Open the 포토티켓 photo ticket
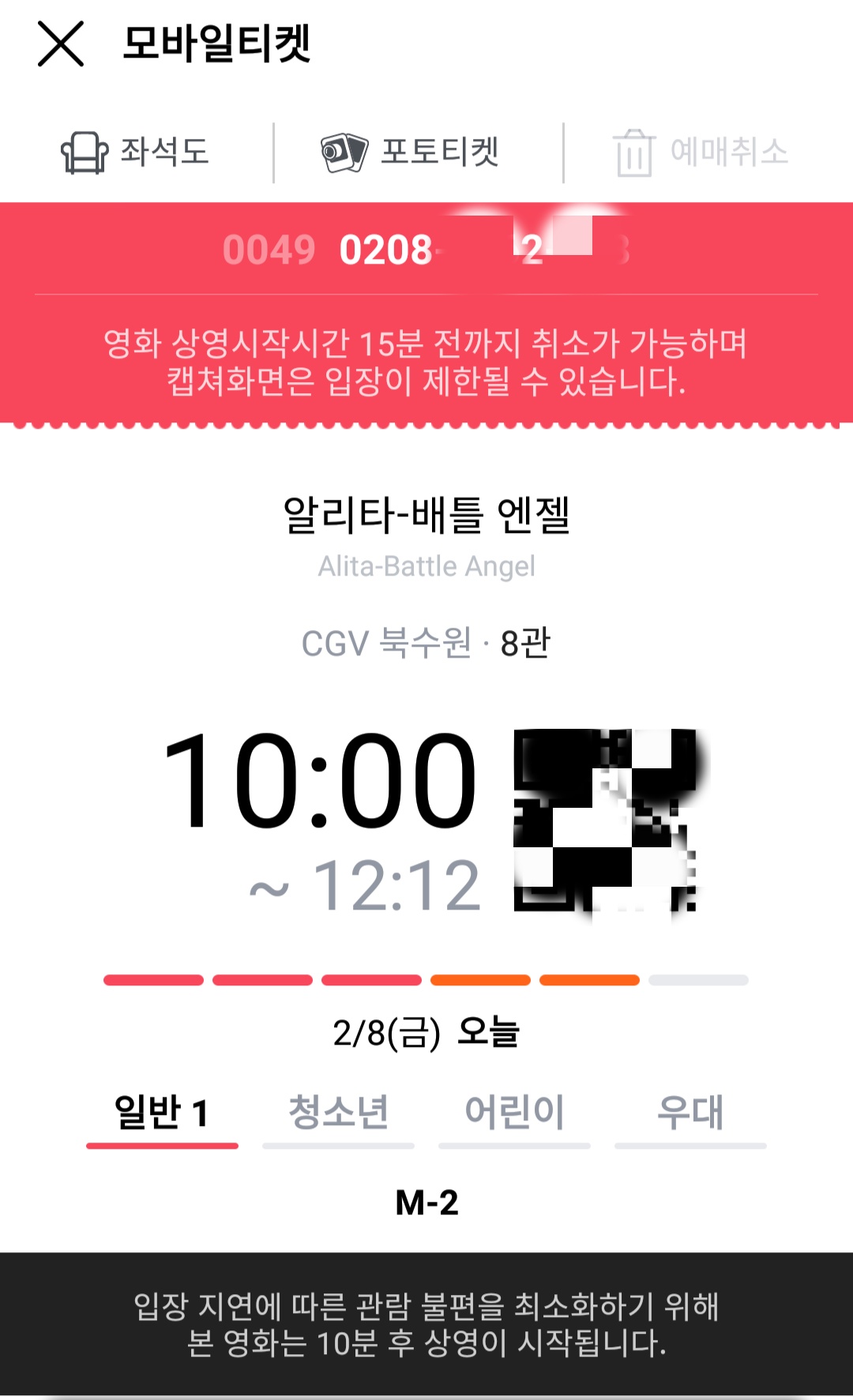The height and width of the screenshot is (1400, 853). click(411, 152)
